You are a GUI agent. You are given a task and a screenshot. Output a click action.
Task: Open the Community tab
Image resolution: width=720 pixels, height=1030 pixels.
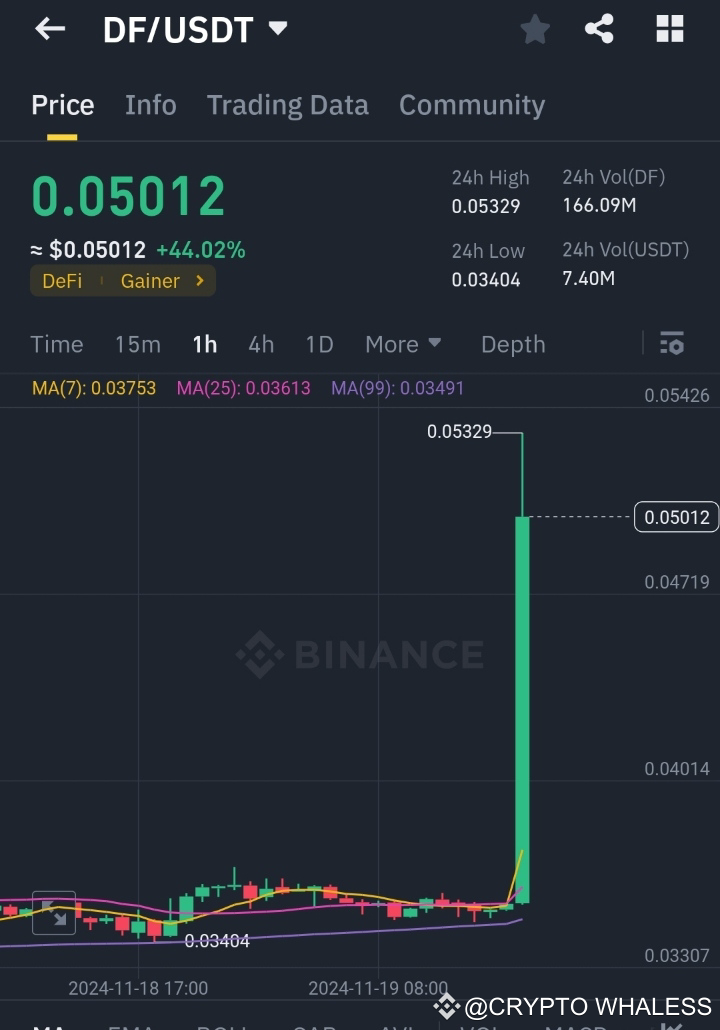click(x=472, y=105)
